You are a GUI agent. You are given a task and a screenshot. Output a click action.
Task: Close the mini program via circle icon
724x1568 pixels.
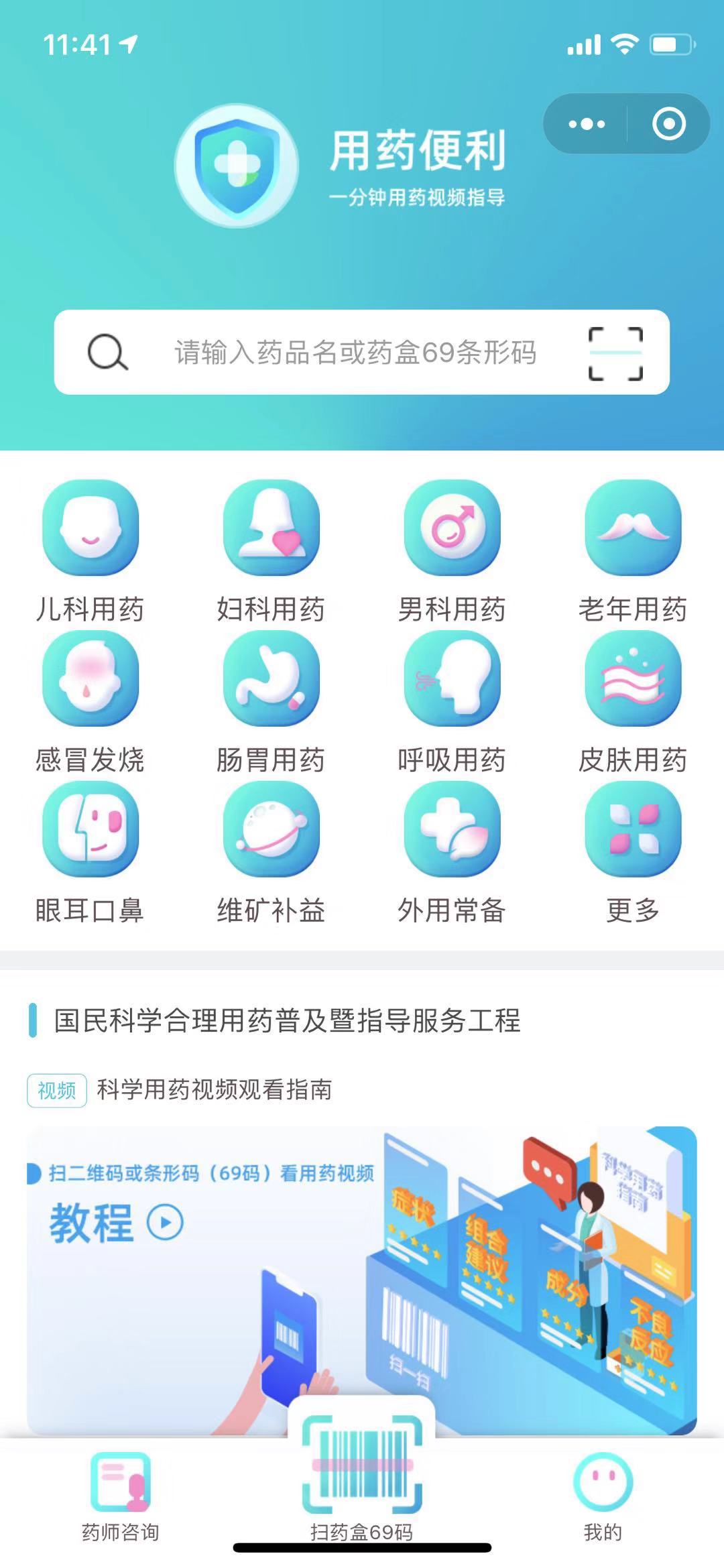668,124
